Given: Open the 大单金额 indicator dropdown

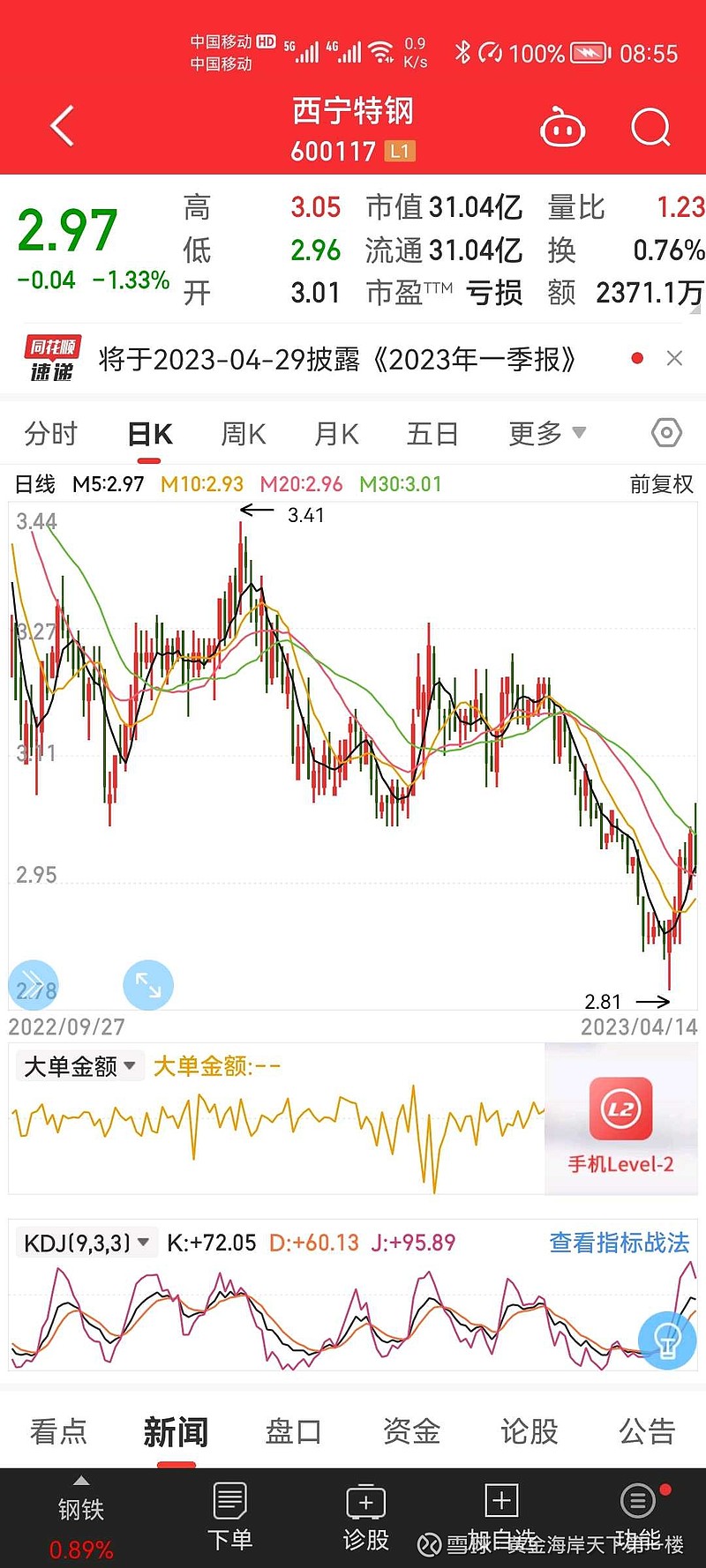Looking at the screenshot, I should 79,1066.
